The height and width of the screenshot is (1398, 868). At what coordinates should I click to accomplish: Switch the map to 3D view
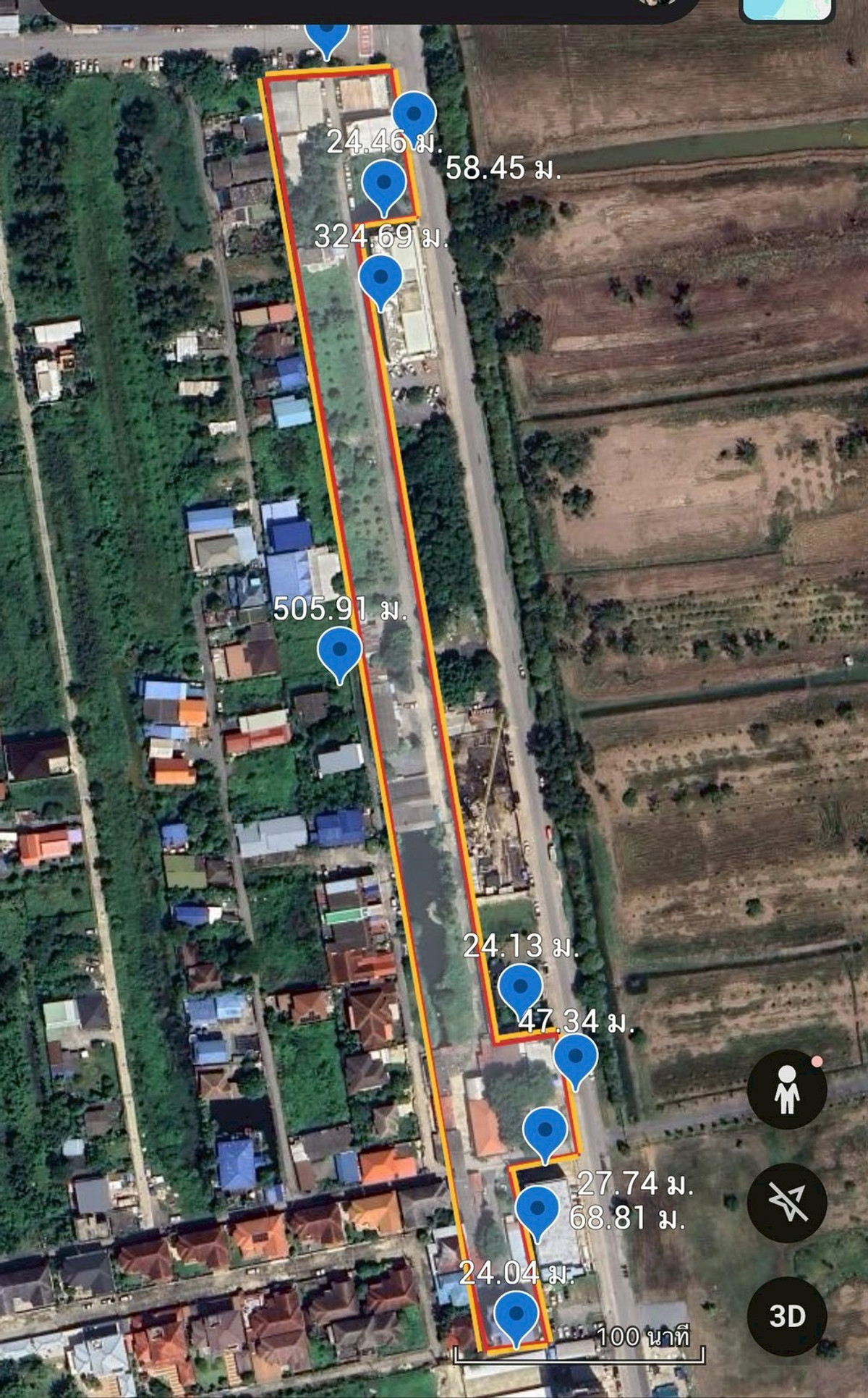(787, 1316)
